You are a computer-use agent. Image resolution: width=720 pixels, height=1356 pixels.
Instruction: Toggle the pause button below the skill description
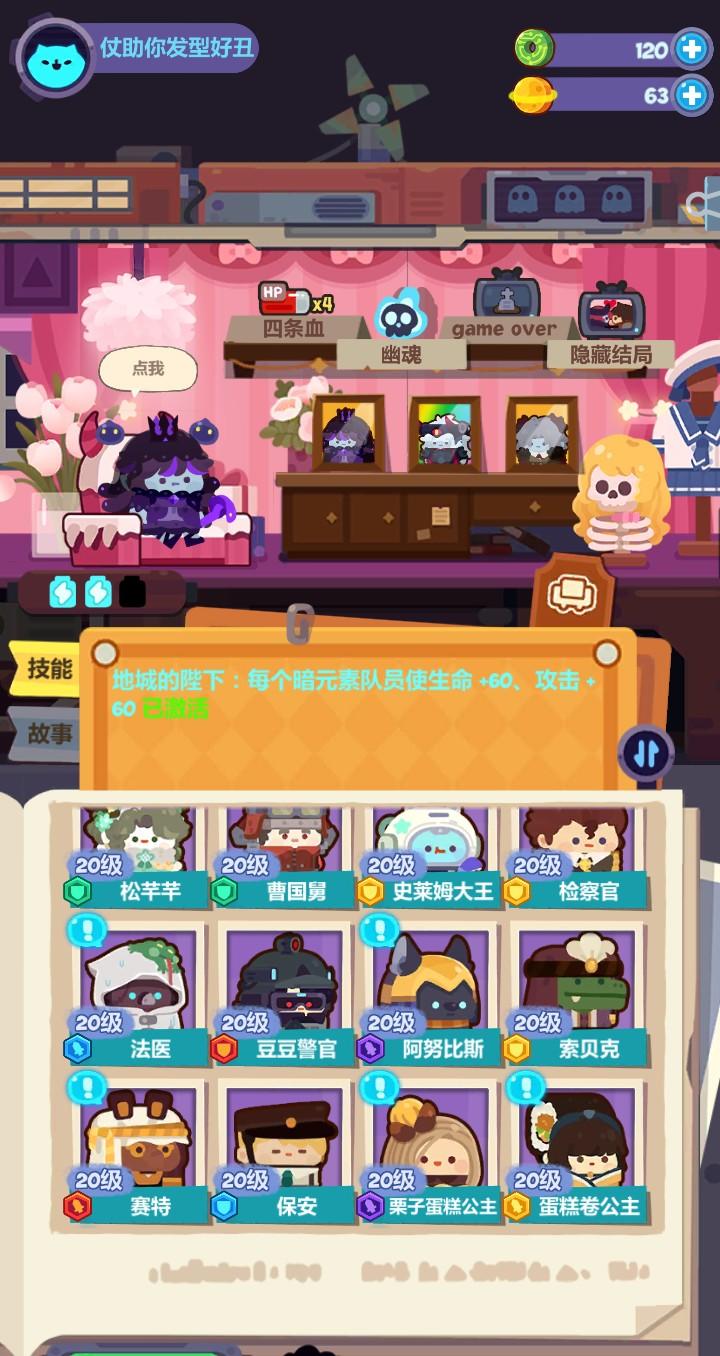point(645,752)
